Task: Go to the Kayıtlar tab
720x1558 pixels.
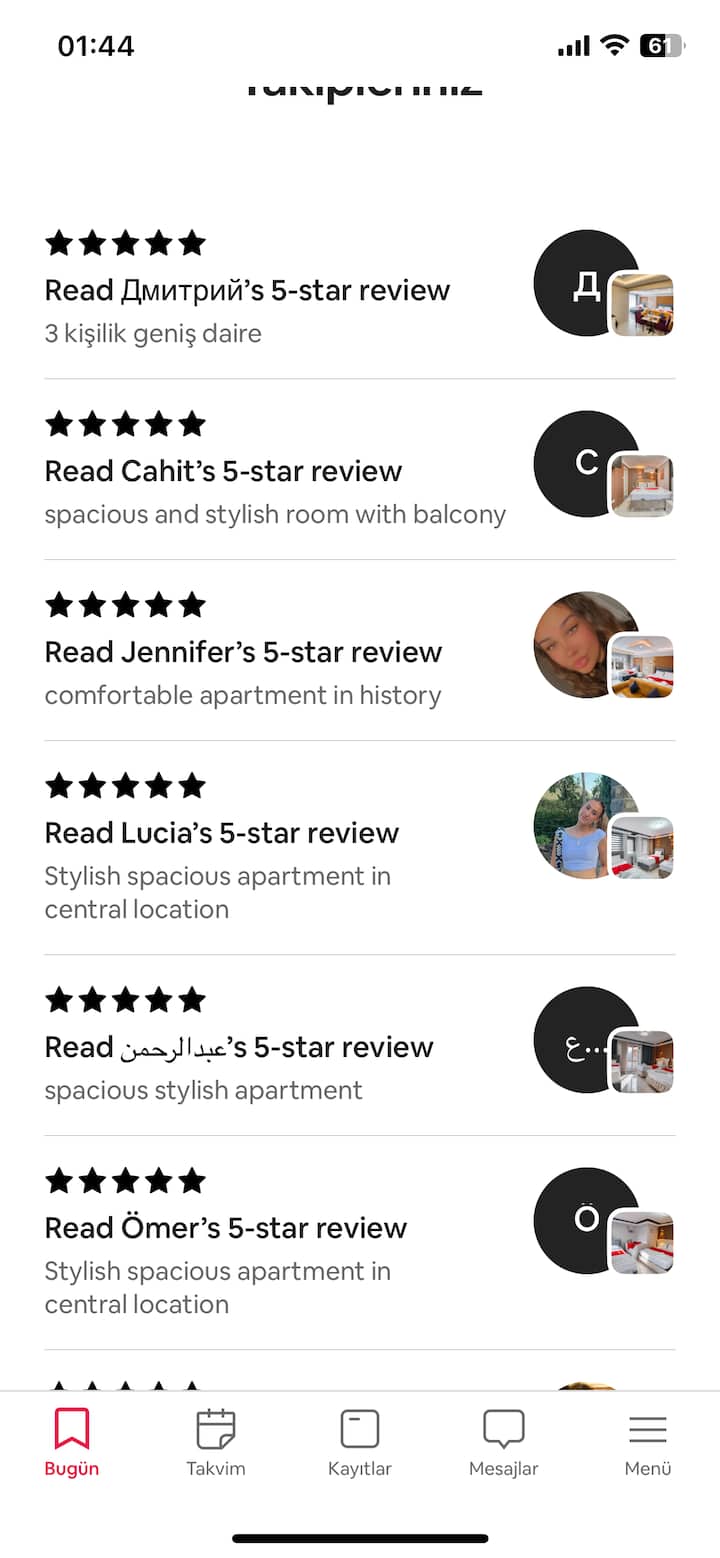Action: 360,1442
